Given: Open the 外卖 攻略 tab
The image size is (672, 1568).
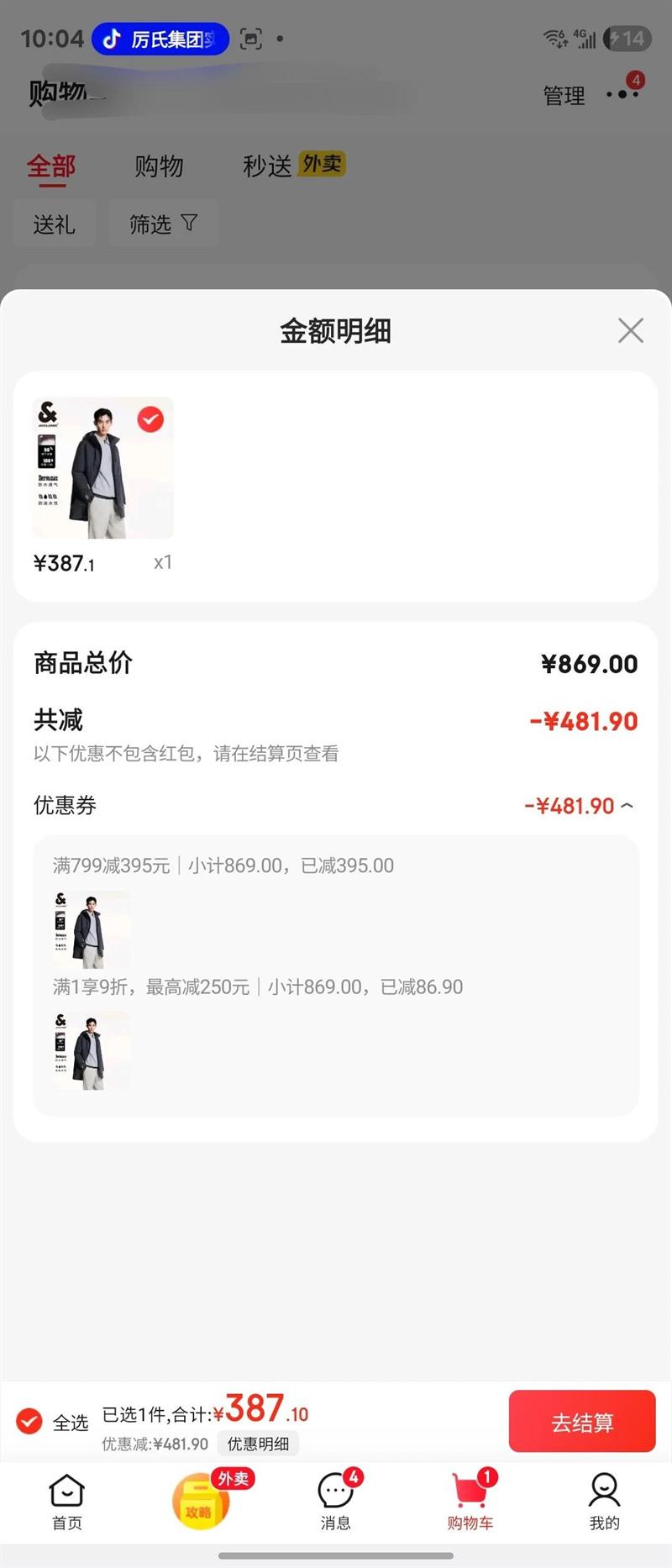Looking at the screenshot, I should click(201, 1500).
